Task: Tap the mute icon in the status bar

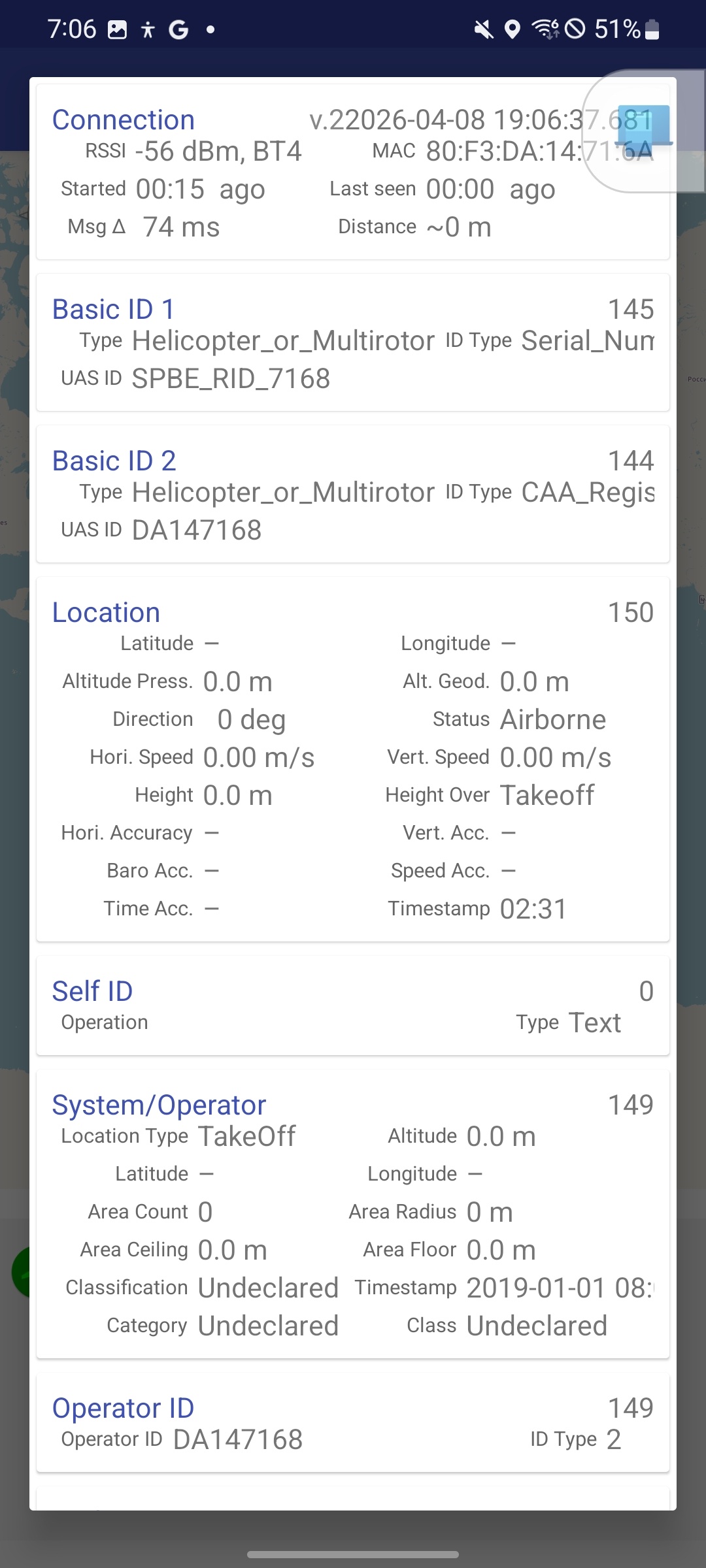Action: 483,29
